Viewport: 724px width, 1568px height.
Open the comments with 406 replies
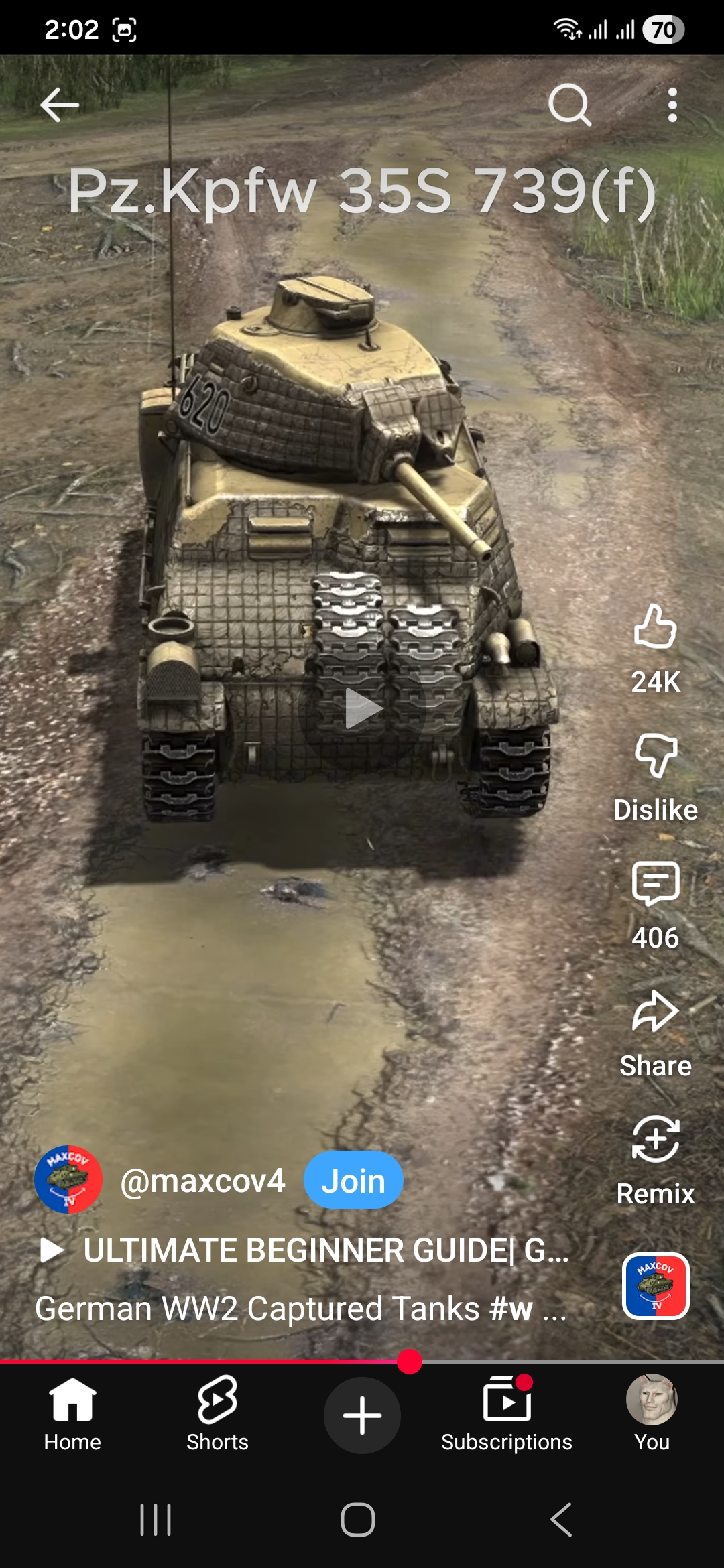(x=655, y=885)
